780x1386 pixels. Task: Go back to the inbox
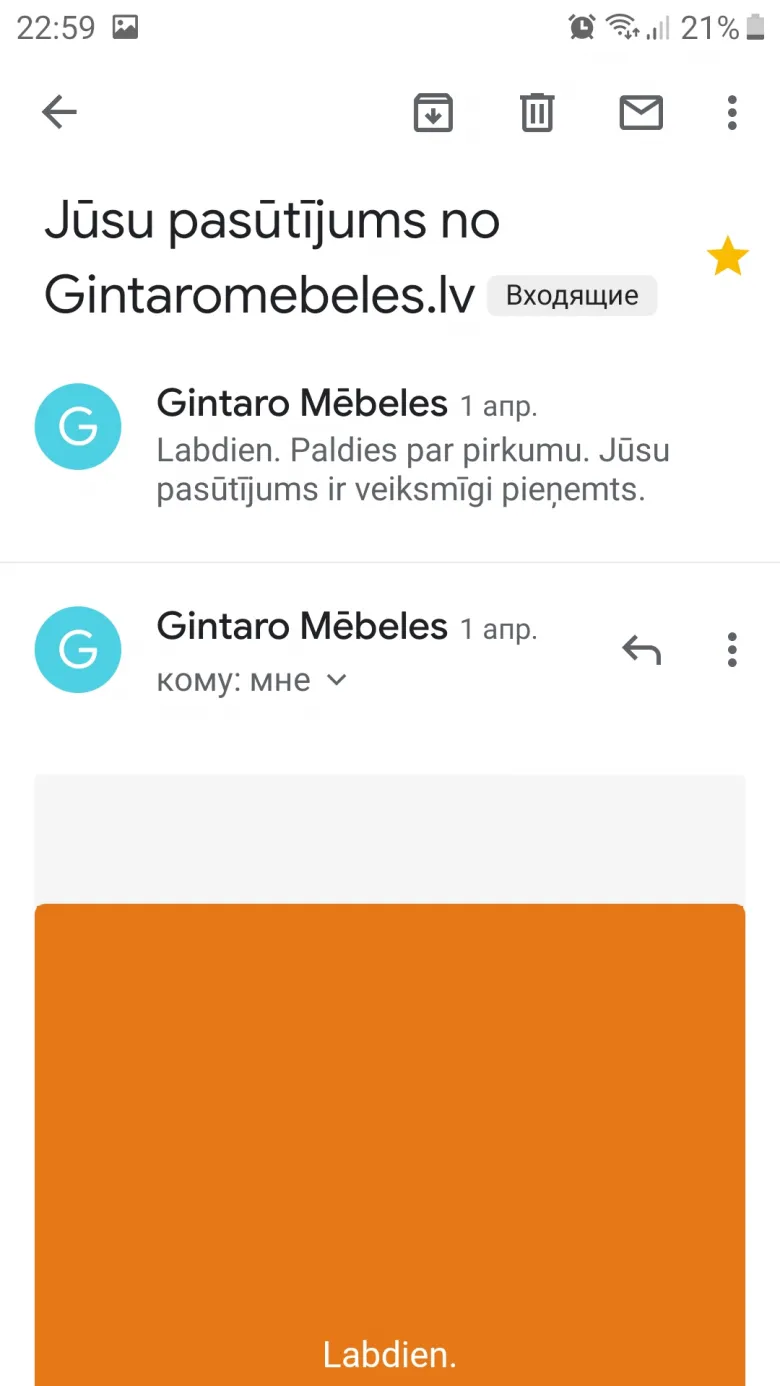click(59, 112)
